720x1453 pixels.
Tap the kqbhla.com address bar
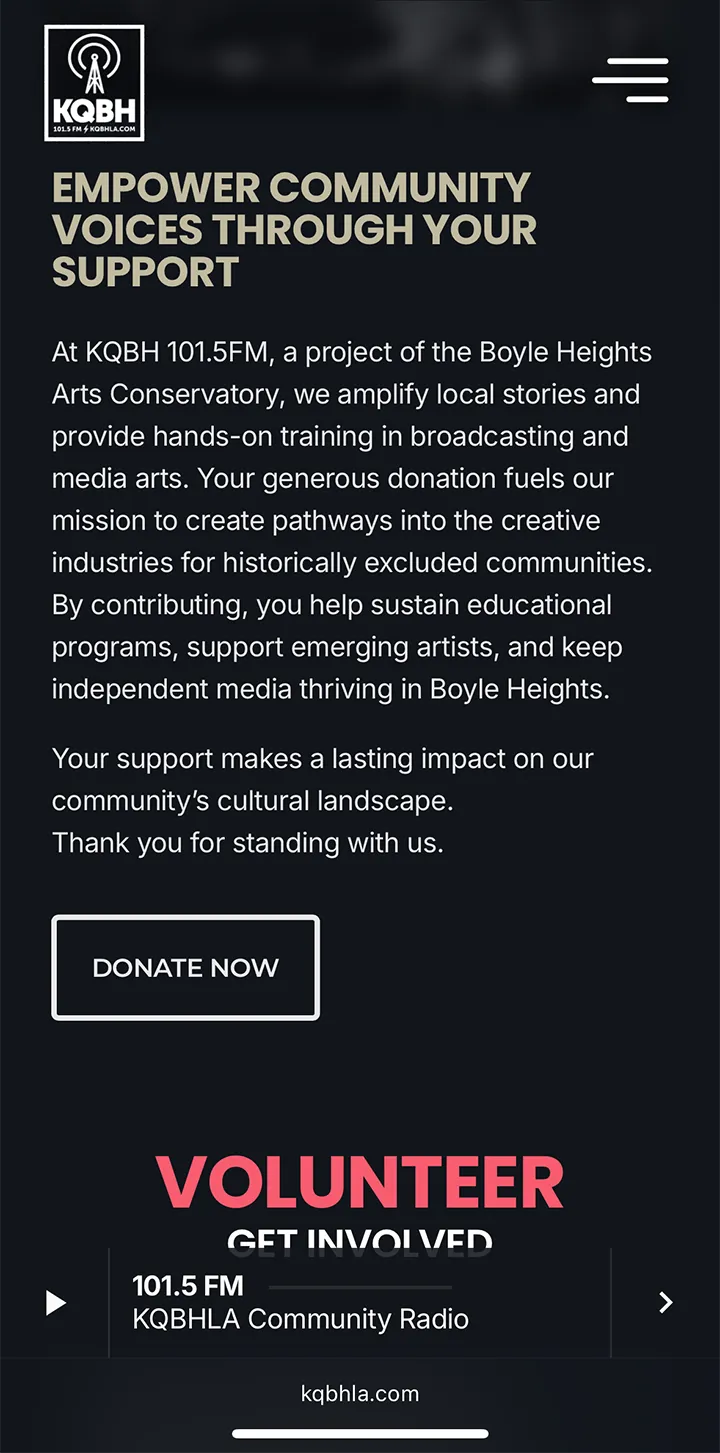click(x=360, y=1393)
